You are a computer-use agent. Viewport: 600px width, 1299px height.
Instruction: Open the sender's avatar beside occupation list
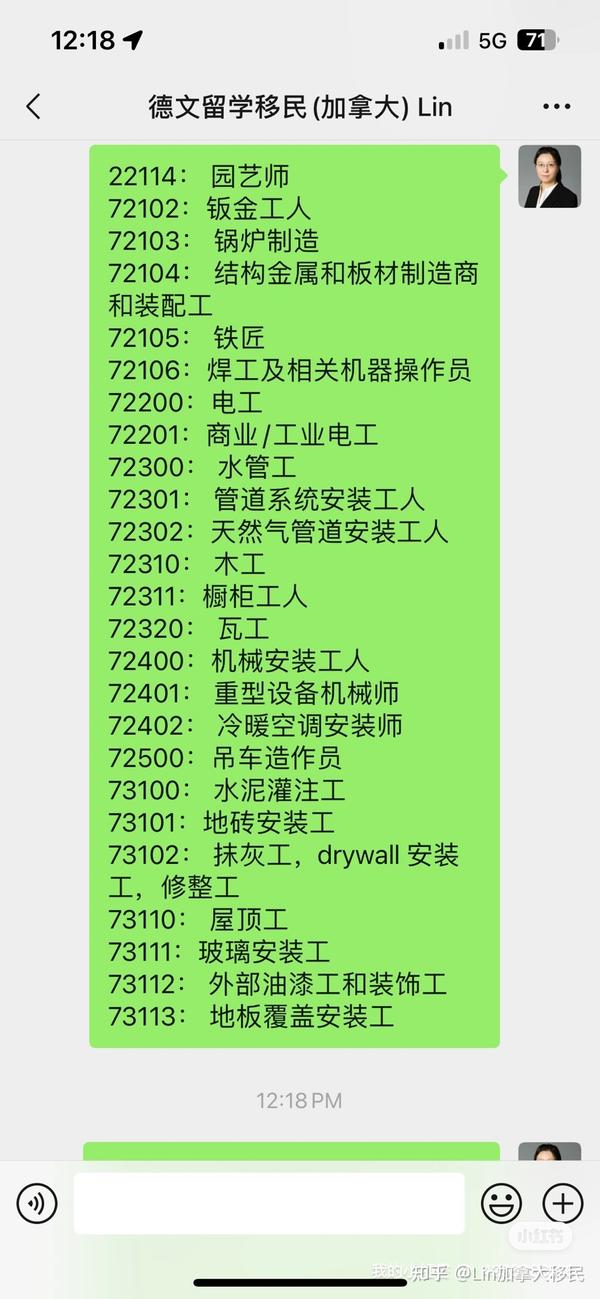pos(549,177)
